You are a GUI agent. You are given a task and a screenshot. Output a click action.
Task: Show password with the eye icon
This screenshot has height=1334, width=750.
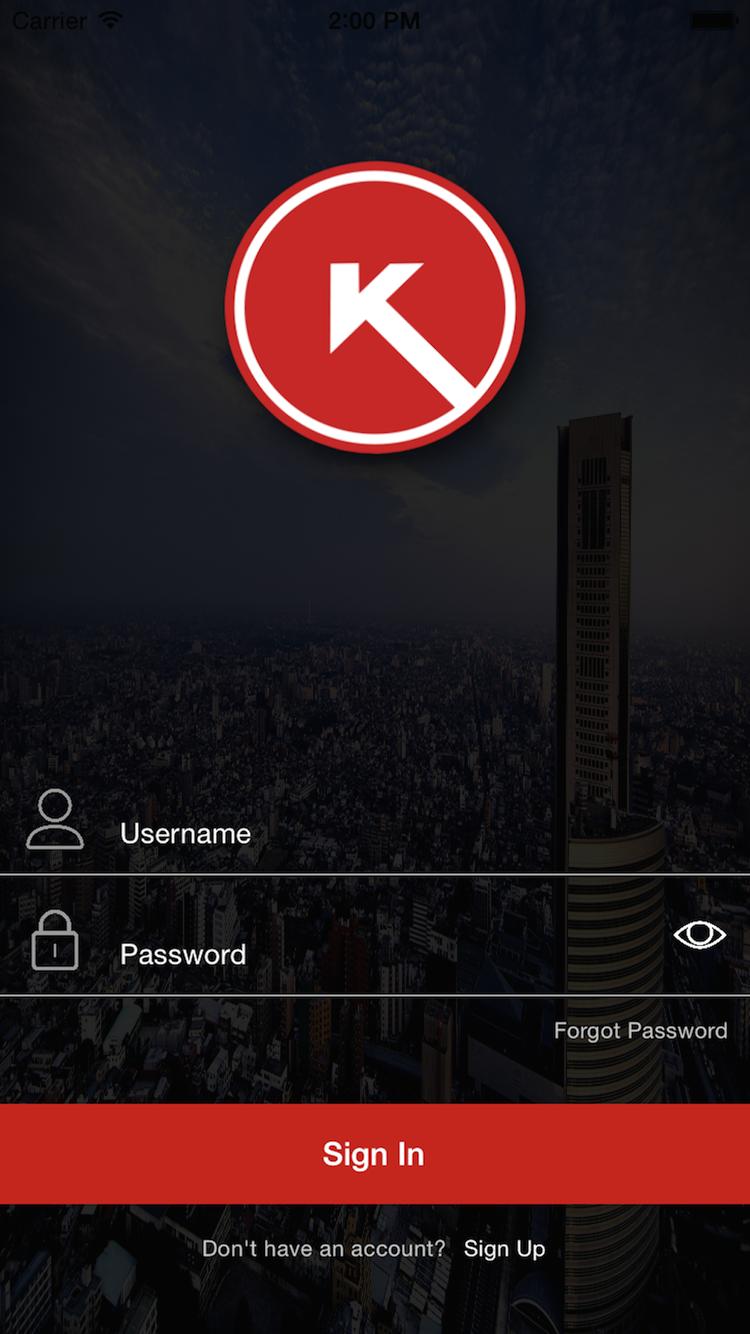pyautogui.click(x=699, y=935)
